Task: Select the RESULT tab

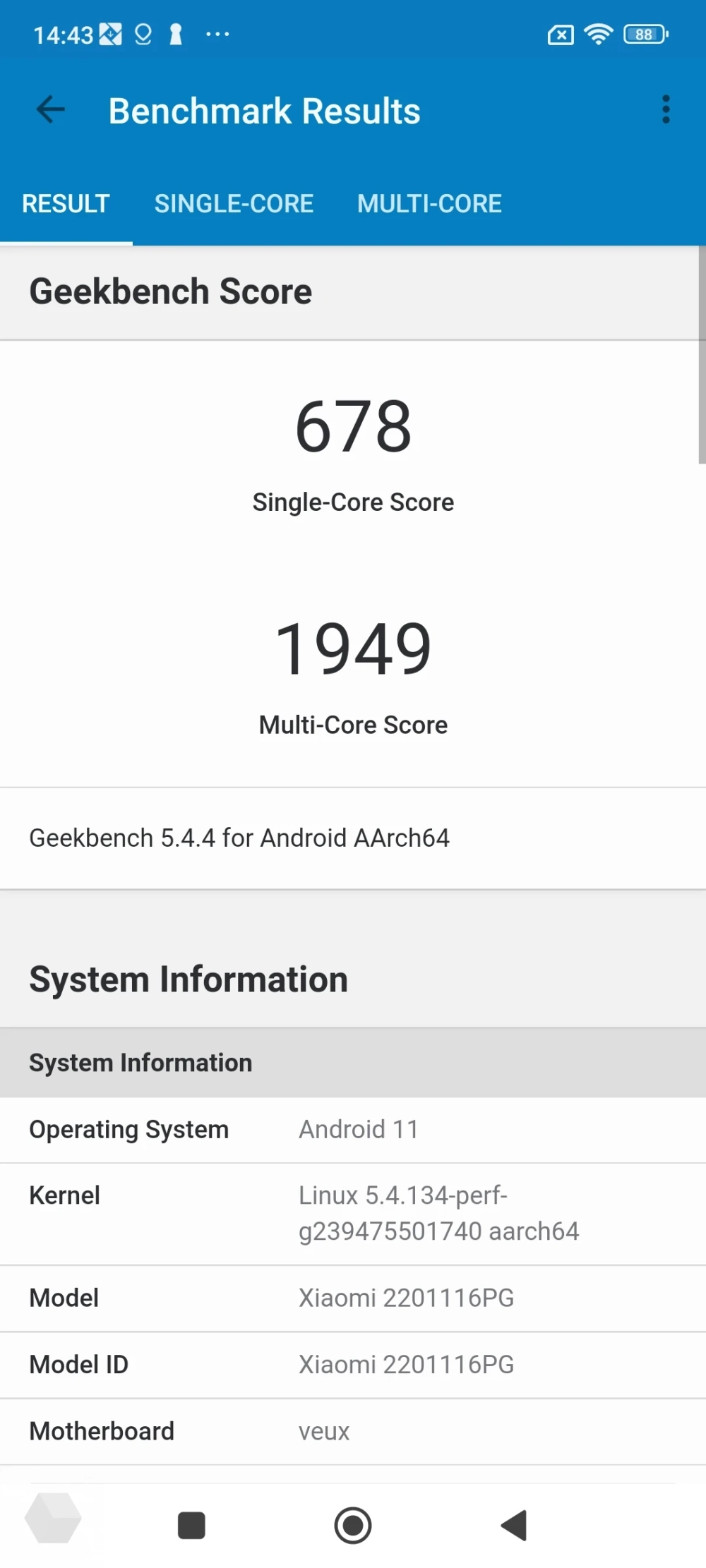Action: pyautogui.click(x=66, y=204)
